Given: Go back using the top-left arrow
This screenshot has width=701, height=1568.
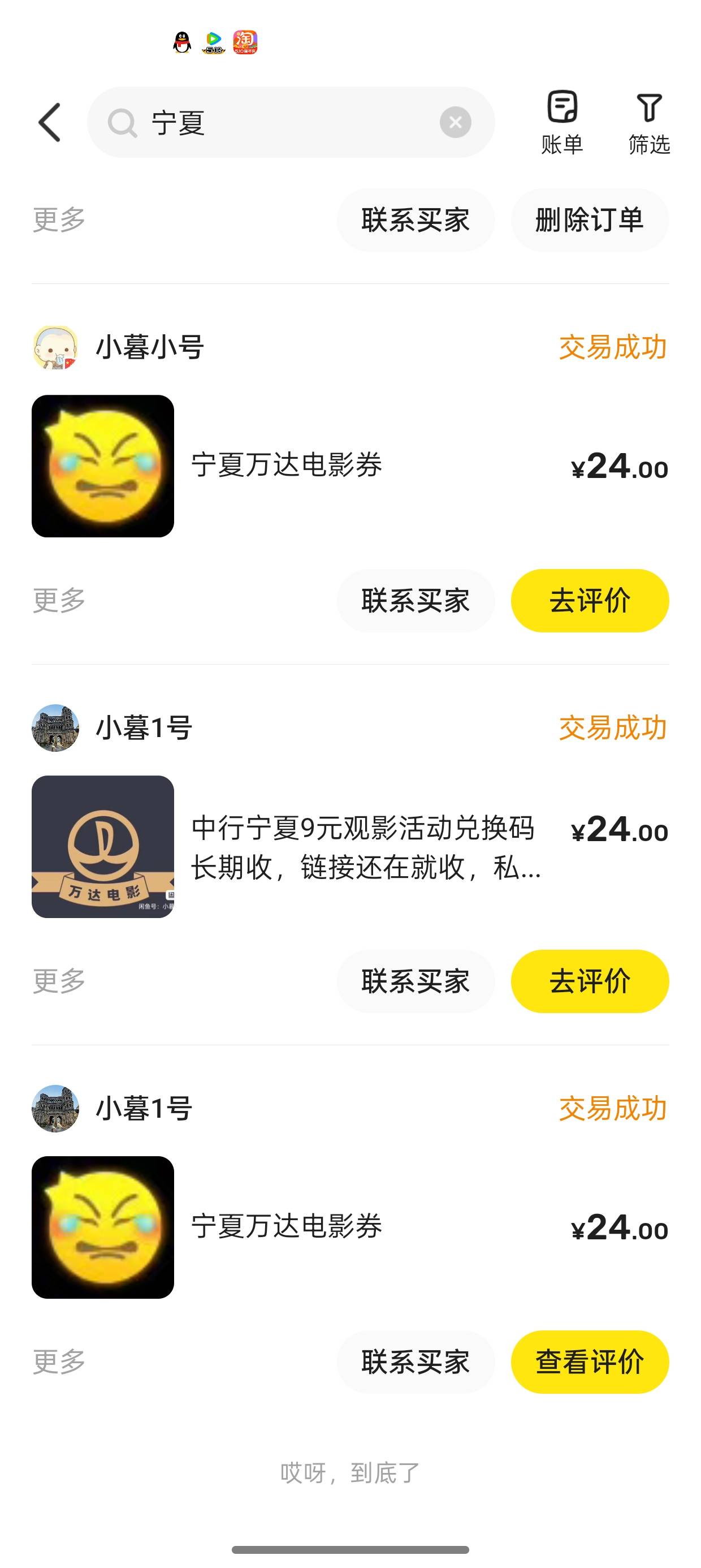Looking at the screenshot, I should point(50,122).
